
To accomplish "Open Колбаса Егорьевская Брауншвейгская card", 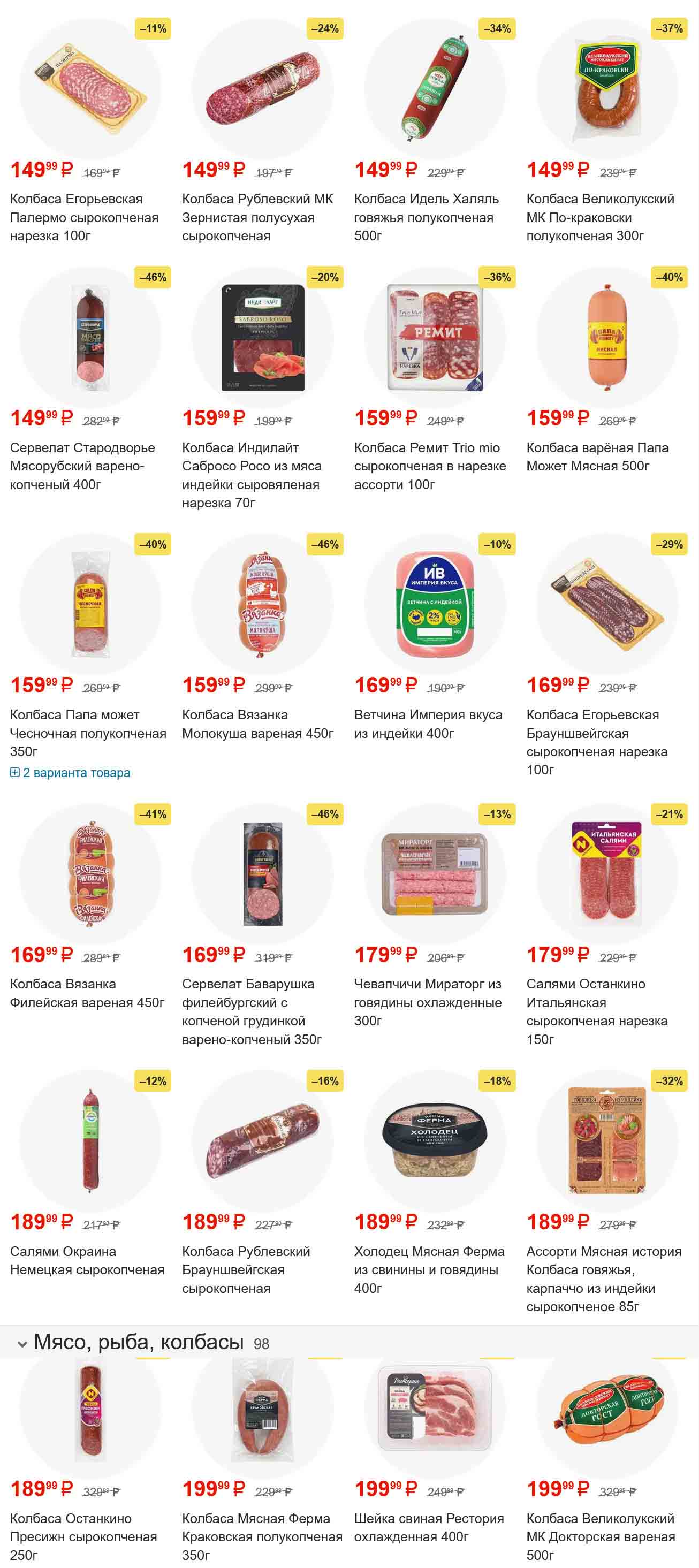I will click(597, 742).
